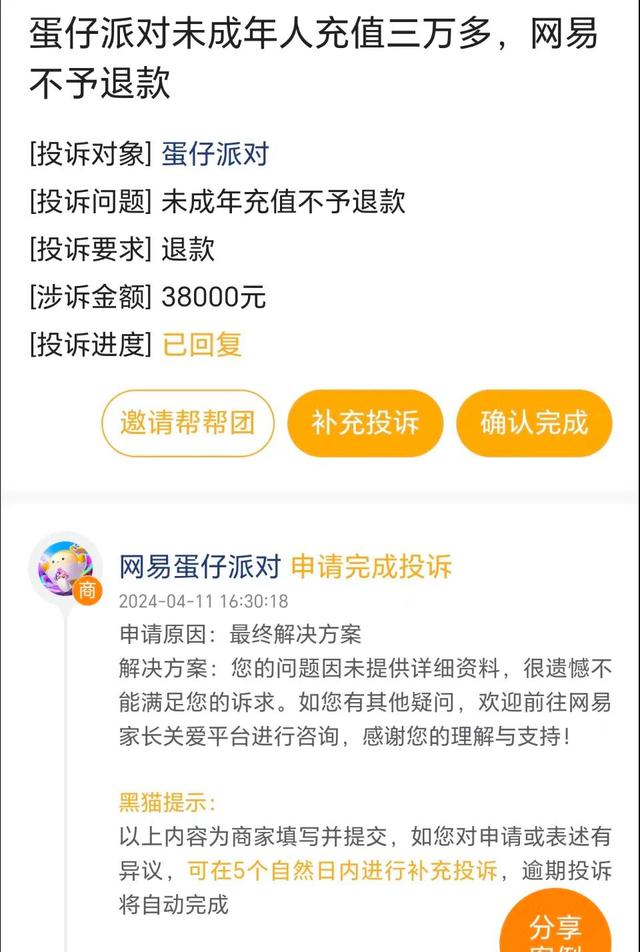Tap 确认完成 to confirm completion
The height and width of the screenshot is (952, 640).
[x=533, y=423]
